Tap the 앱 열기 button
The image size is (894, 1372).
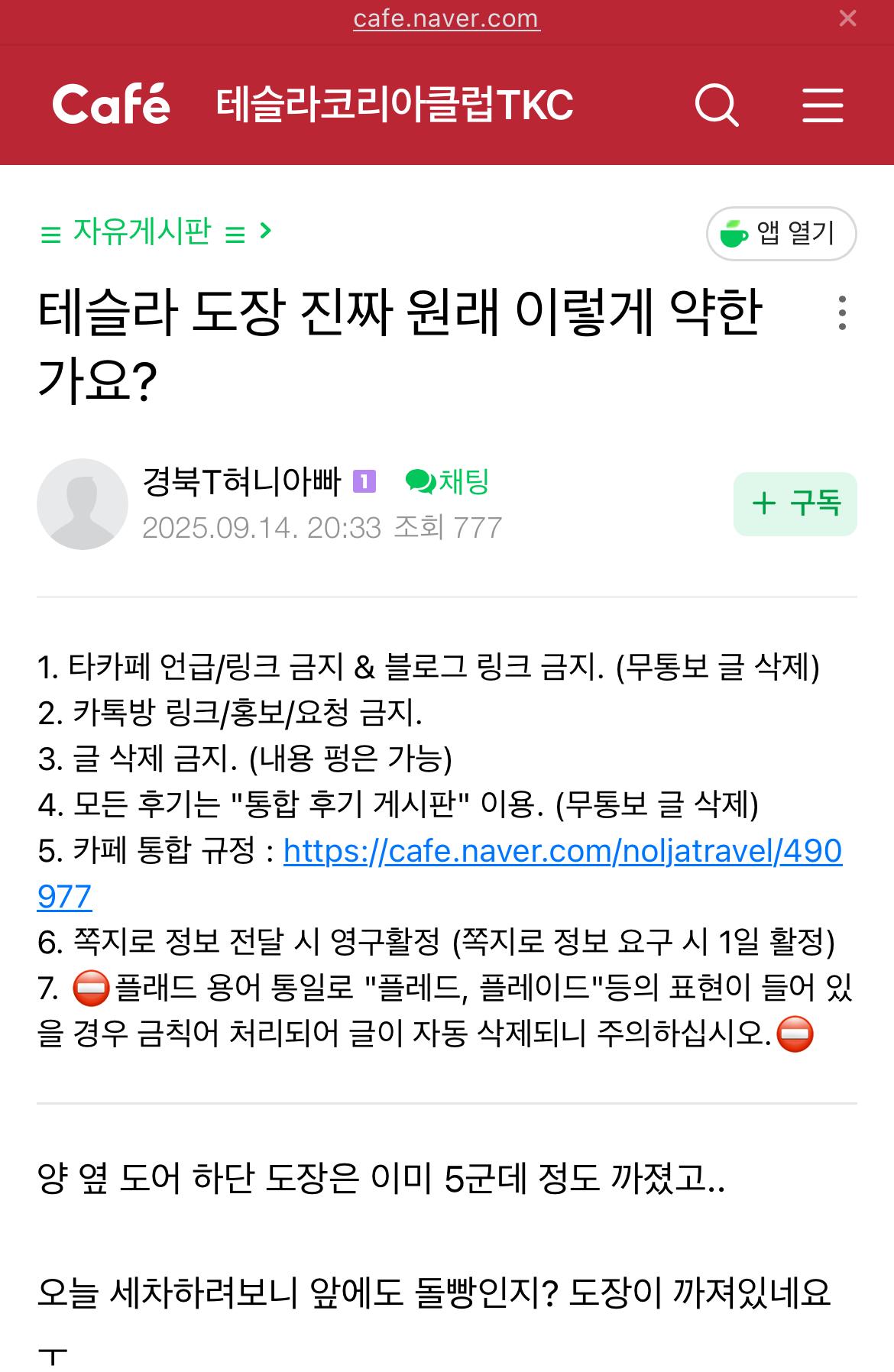(781, 234)
